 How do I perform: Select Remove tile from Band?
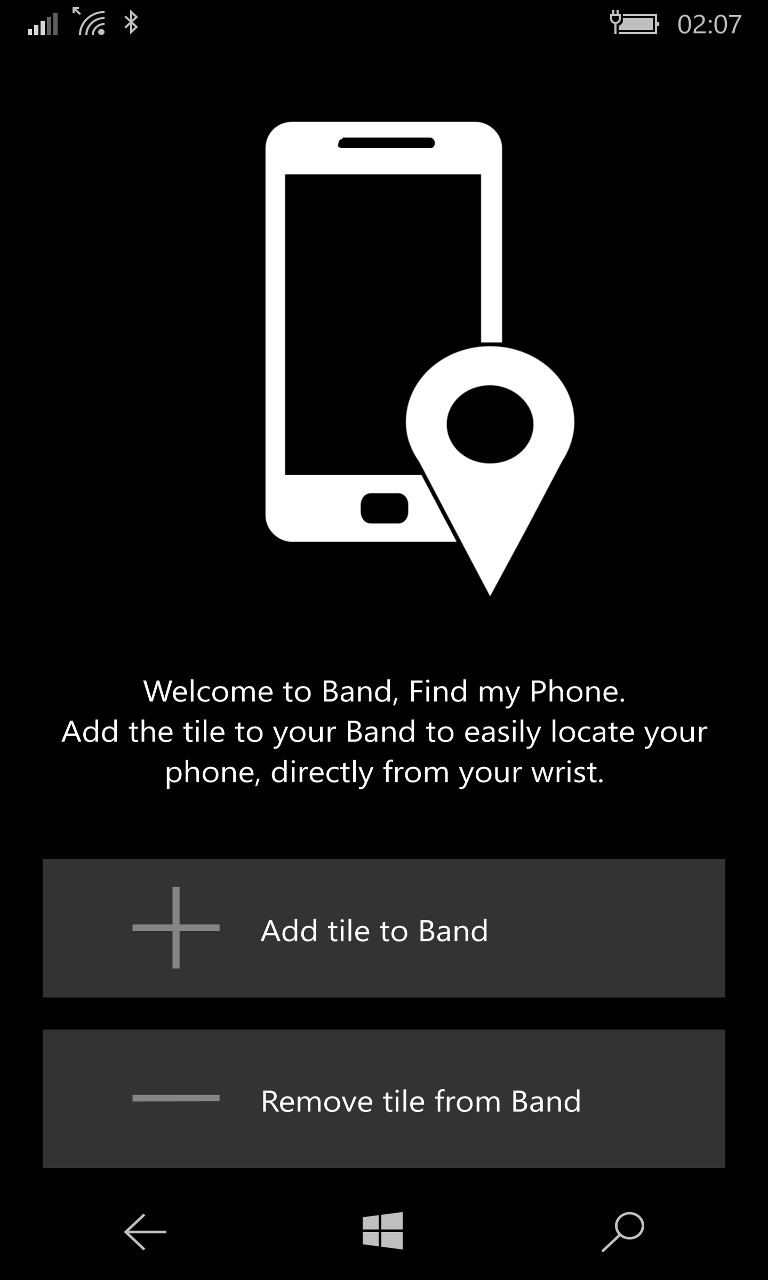[383, 1099]
